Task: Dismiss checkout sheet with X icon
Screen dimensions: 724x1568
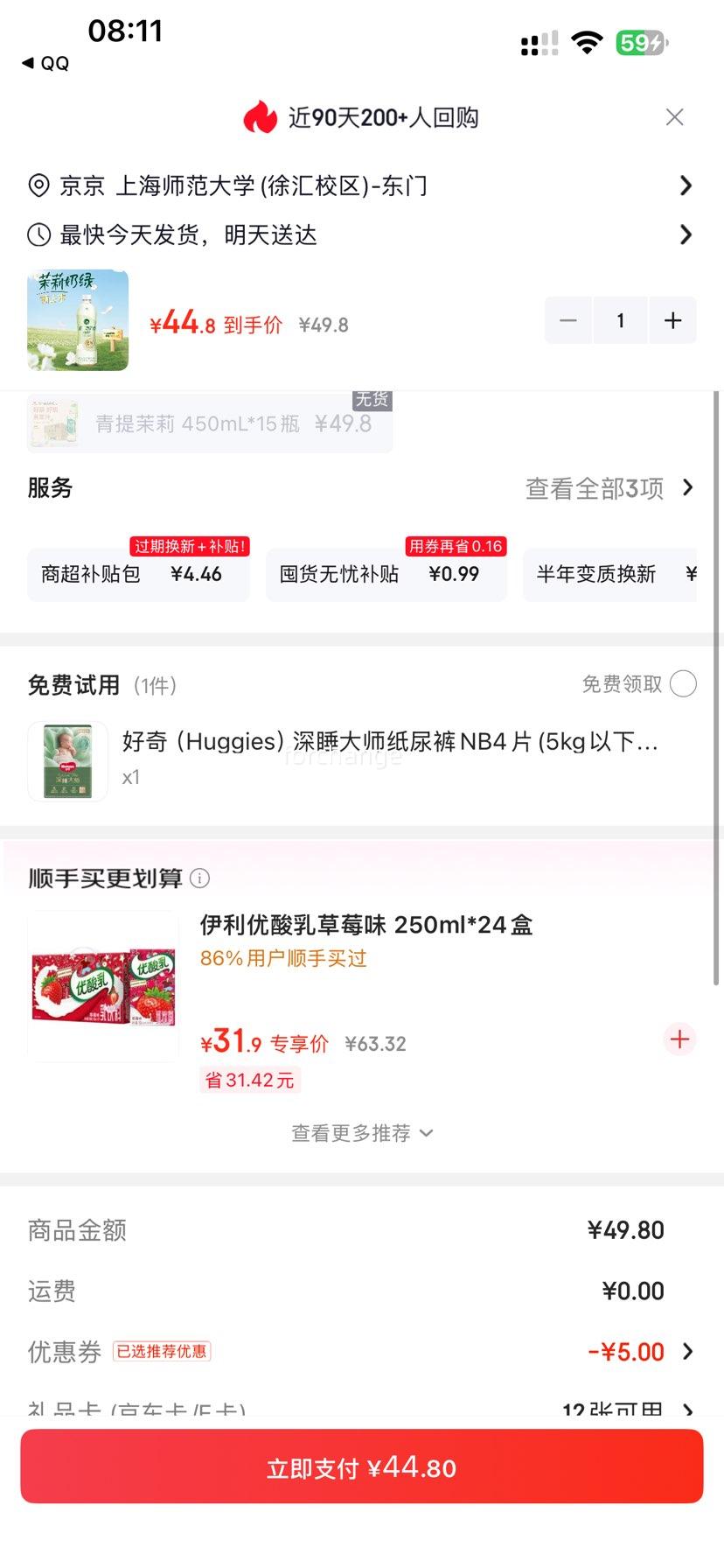Action: [x=674, y=116]
